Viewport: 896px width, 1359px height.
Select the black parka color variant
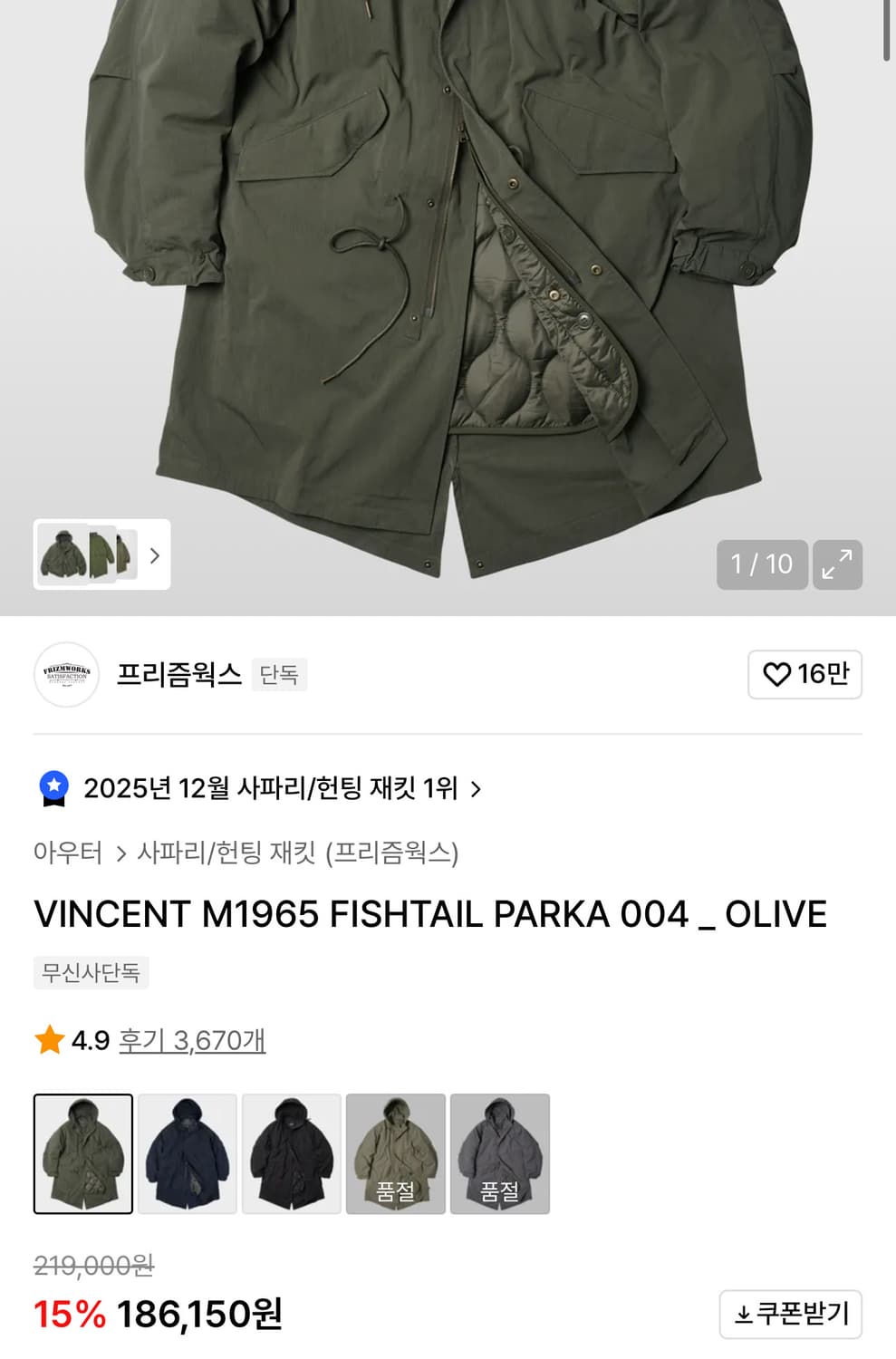pos(292,1152)
